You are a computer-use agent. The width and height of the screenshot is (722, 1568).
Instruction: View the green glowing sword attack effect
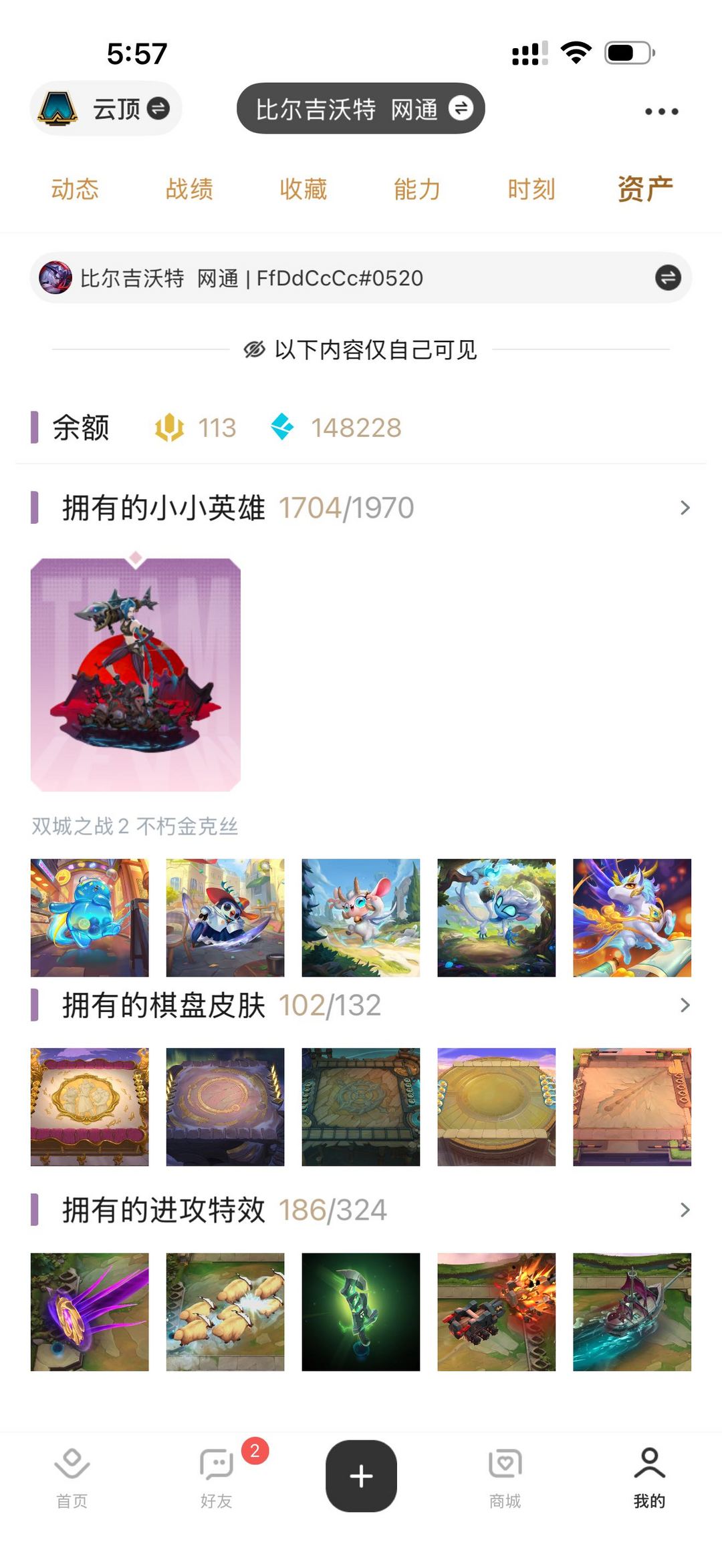[361, 1312]
